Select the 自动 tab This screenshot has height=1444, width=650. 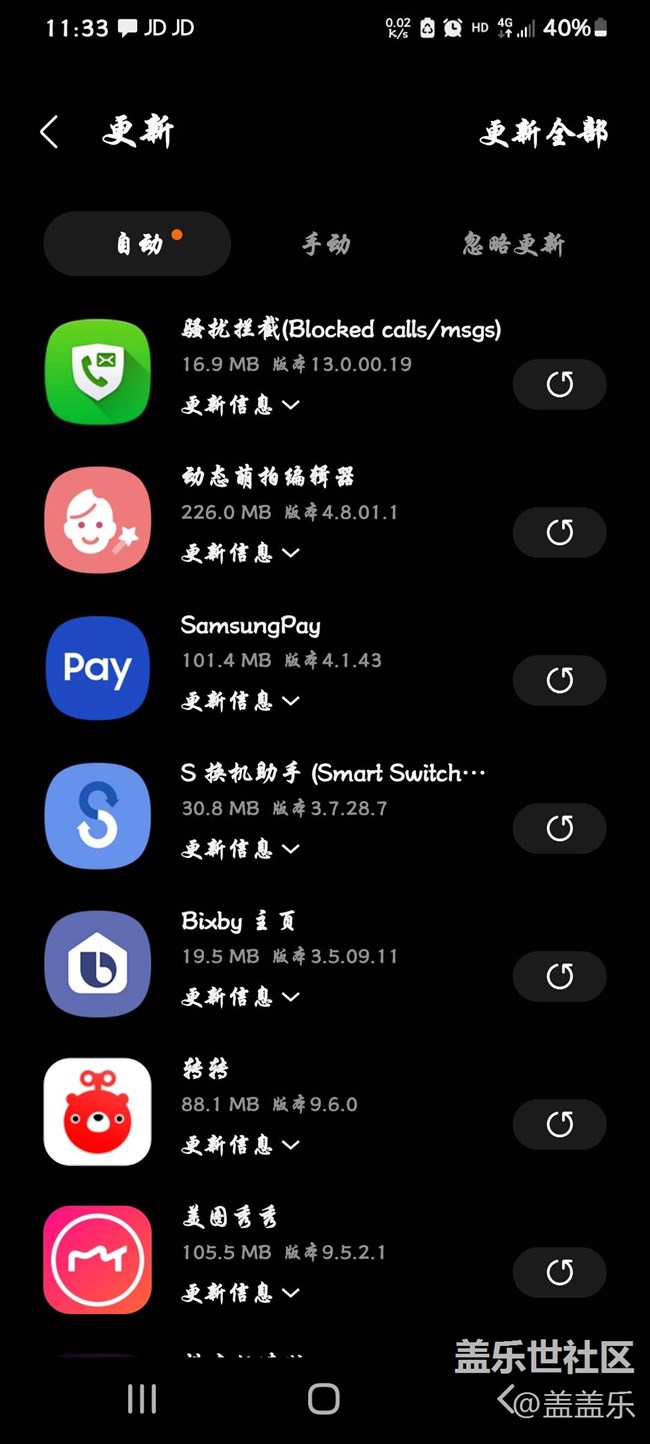pos(137,244)
